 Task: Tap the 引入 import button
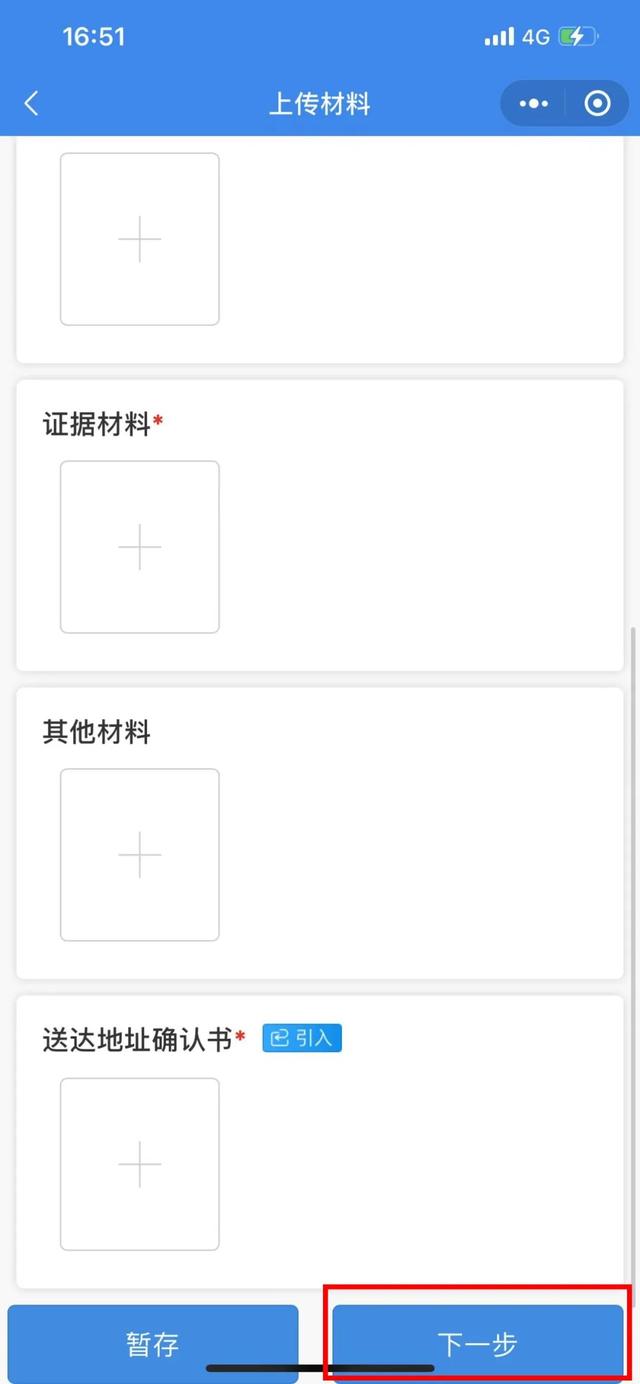(302, 1038)
